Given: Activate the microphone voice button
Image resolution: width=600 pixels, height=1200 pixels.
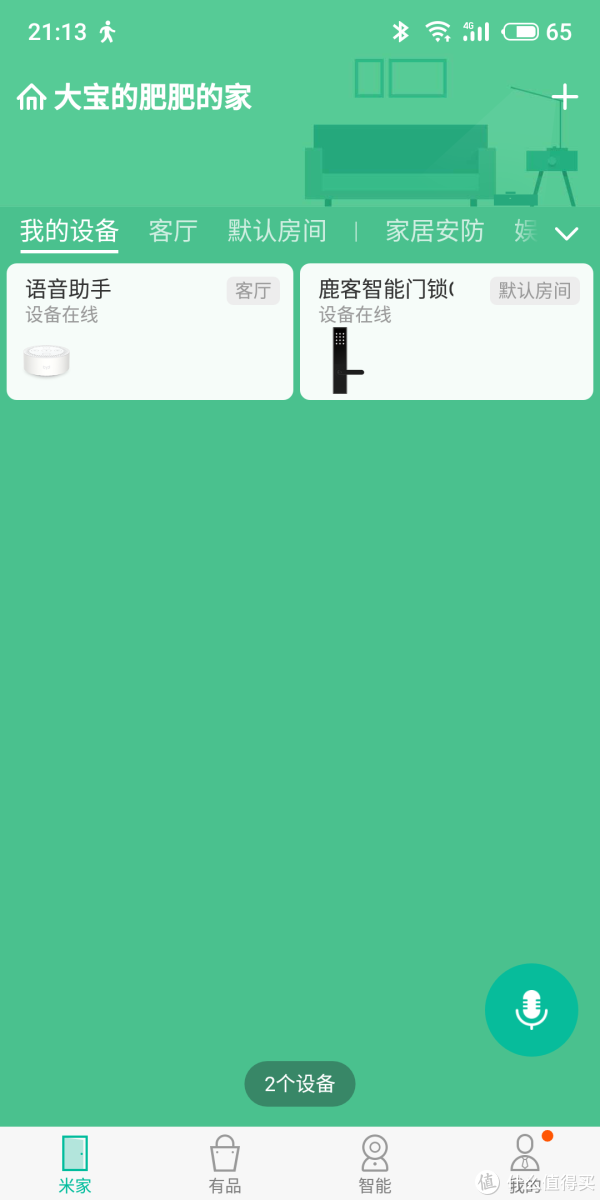Looking at the screenshot, I should coord(531,1009).
